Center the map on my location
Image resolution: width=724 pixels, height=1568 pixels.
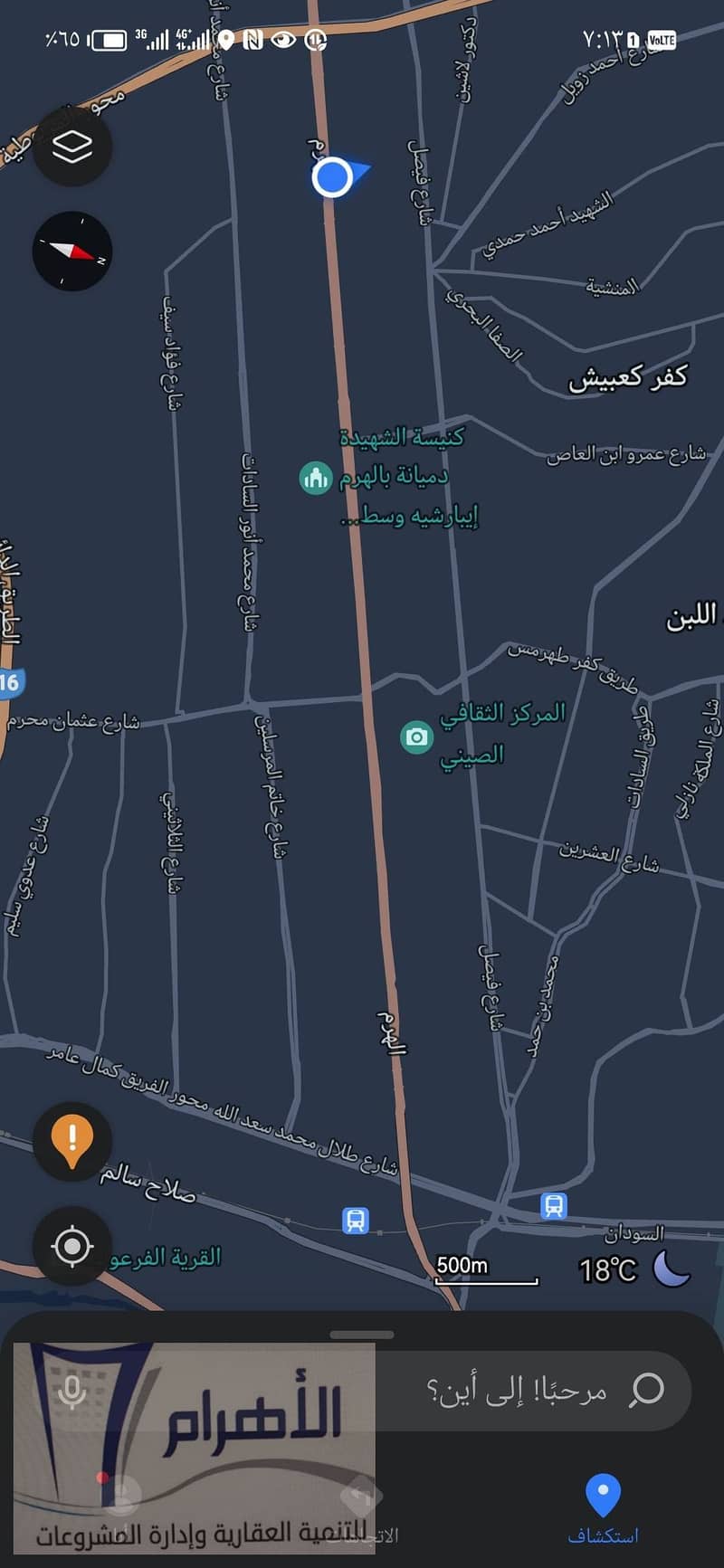pos(72,1247)
